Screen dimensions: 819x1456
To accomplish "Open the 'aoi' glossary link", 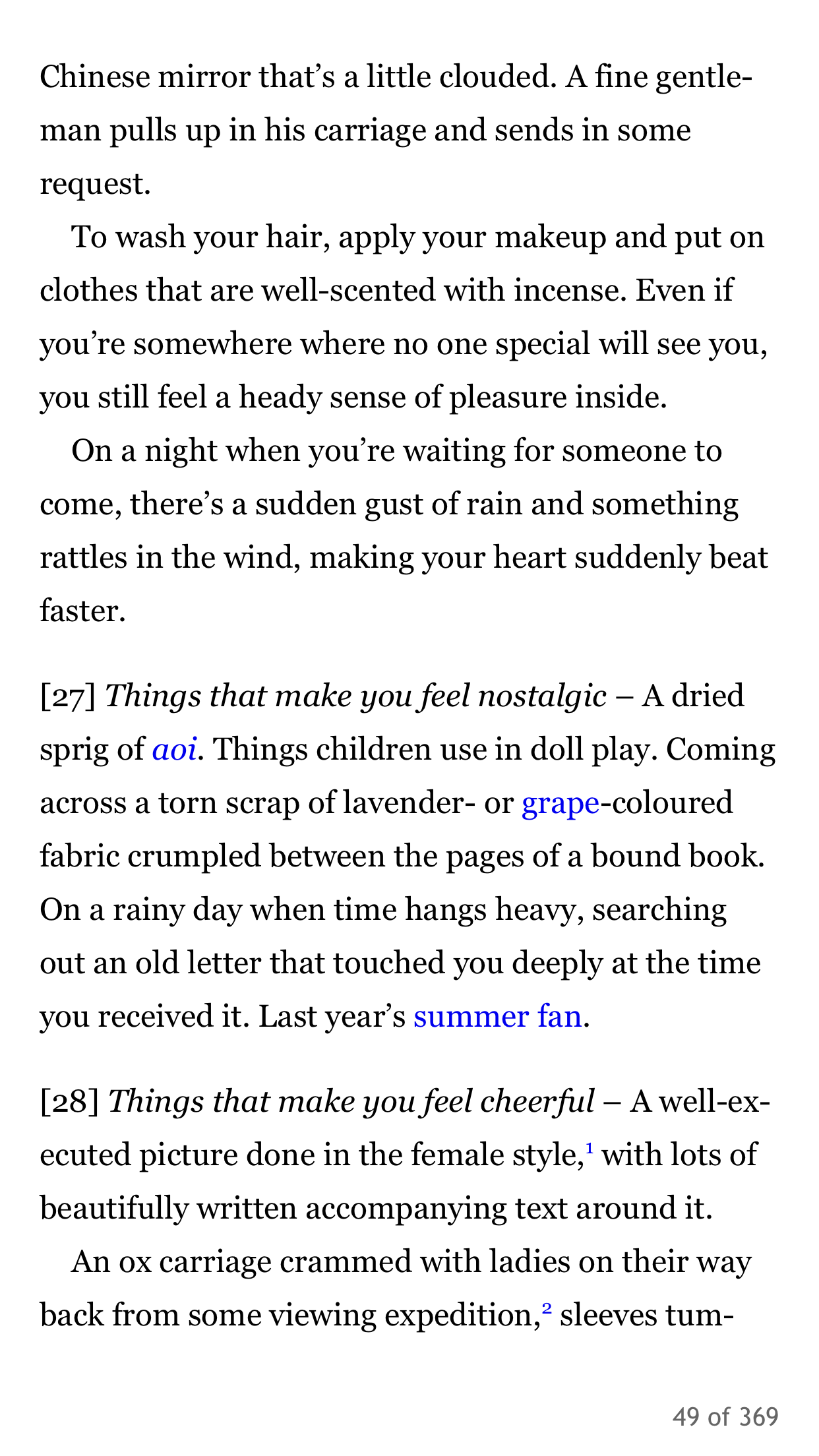I will 174,750.
